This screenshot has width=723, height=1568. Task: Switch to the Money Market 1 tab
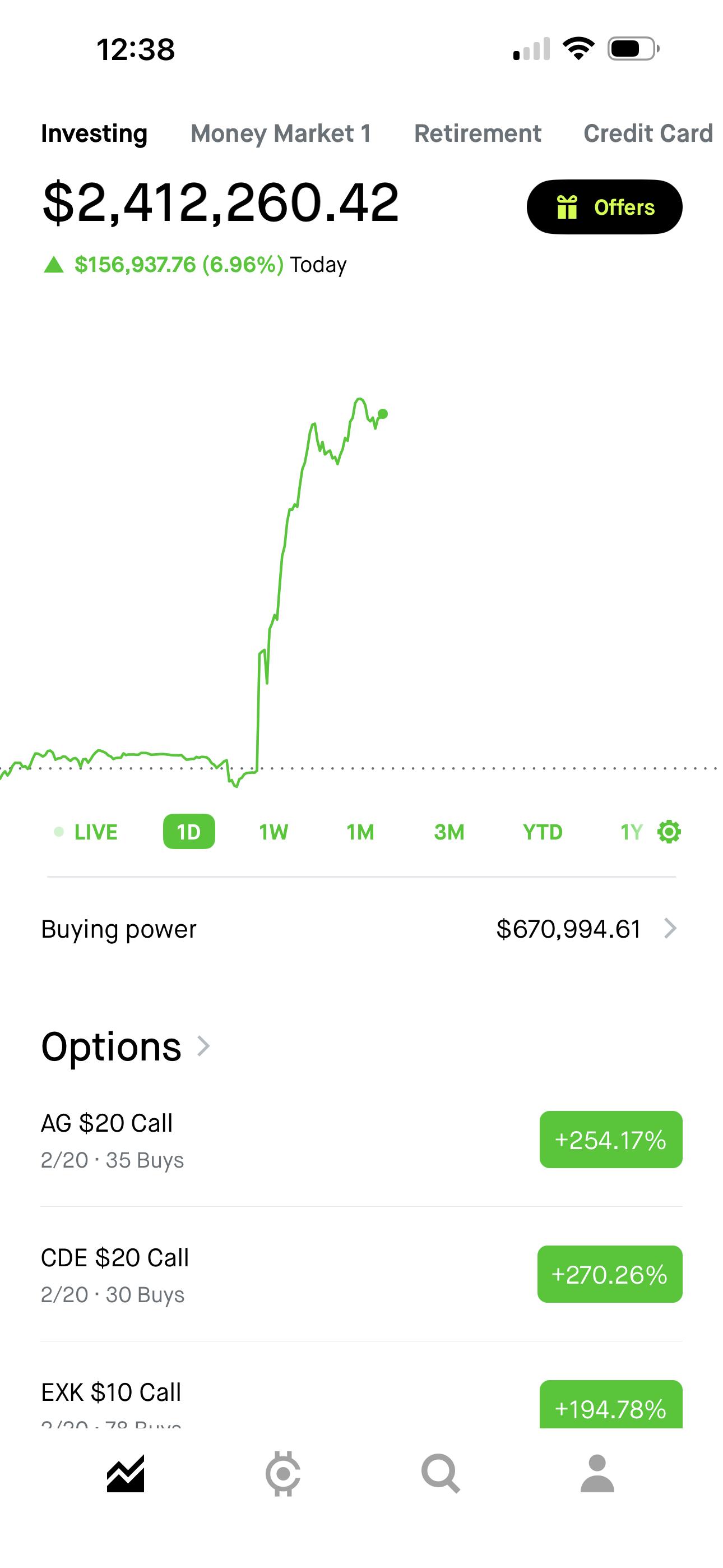(x=281, y=133)
